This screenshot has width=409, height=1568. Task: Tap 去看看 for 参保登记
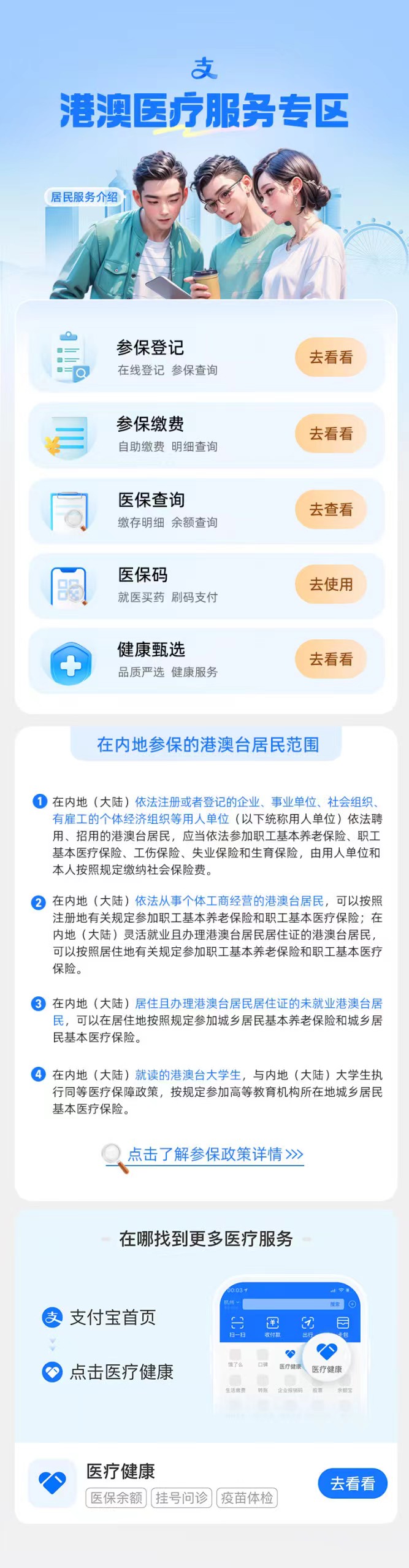(331, 357)
